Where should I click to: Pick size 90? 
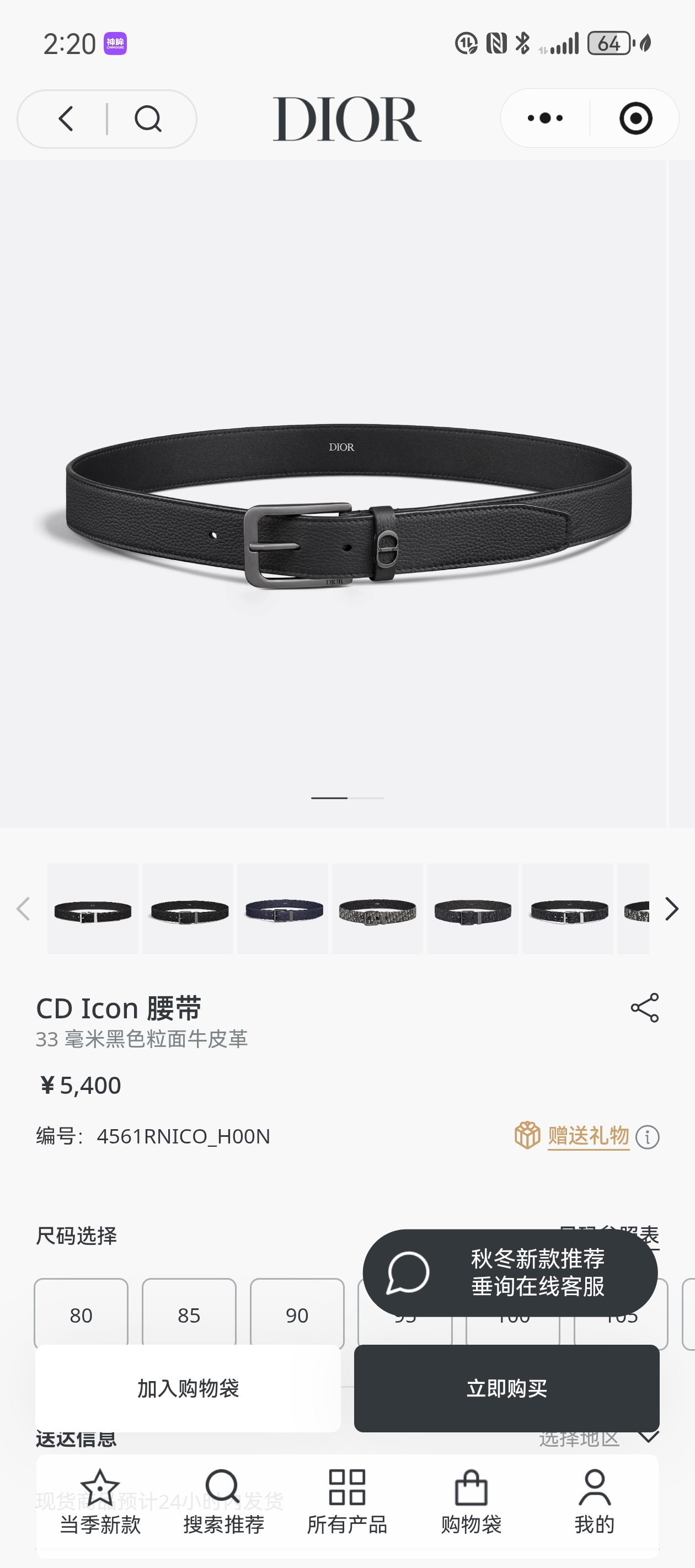[297, 1314]
